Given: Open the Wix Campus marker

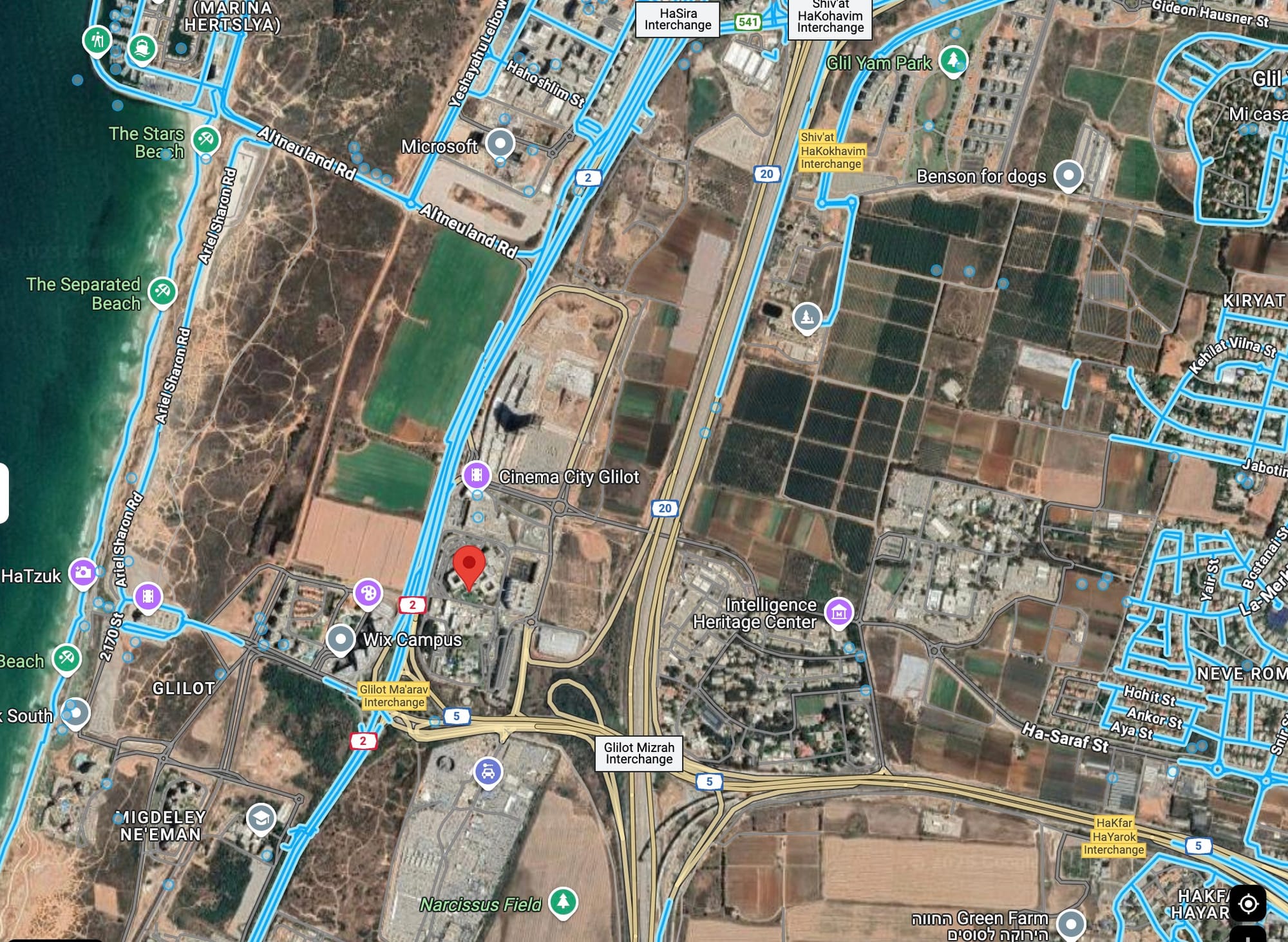Looking at the screenshot, I should pos(340,639).
